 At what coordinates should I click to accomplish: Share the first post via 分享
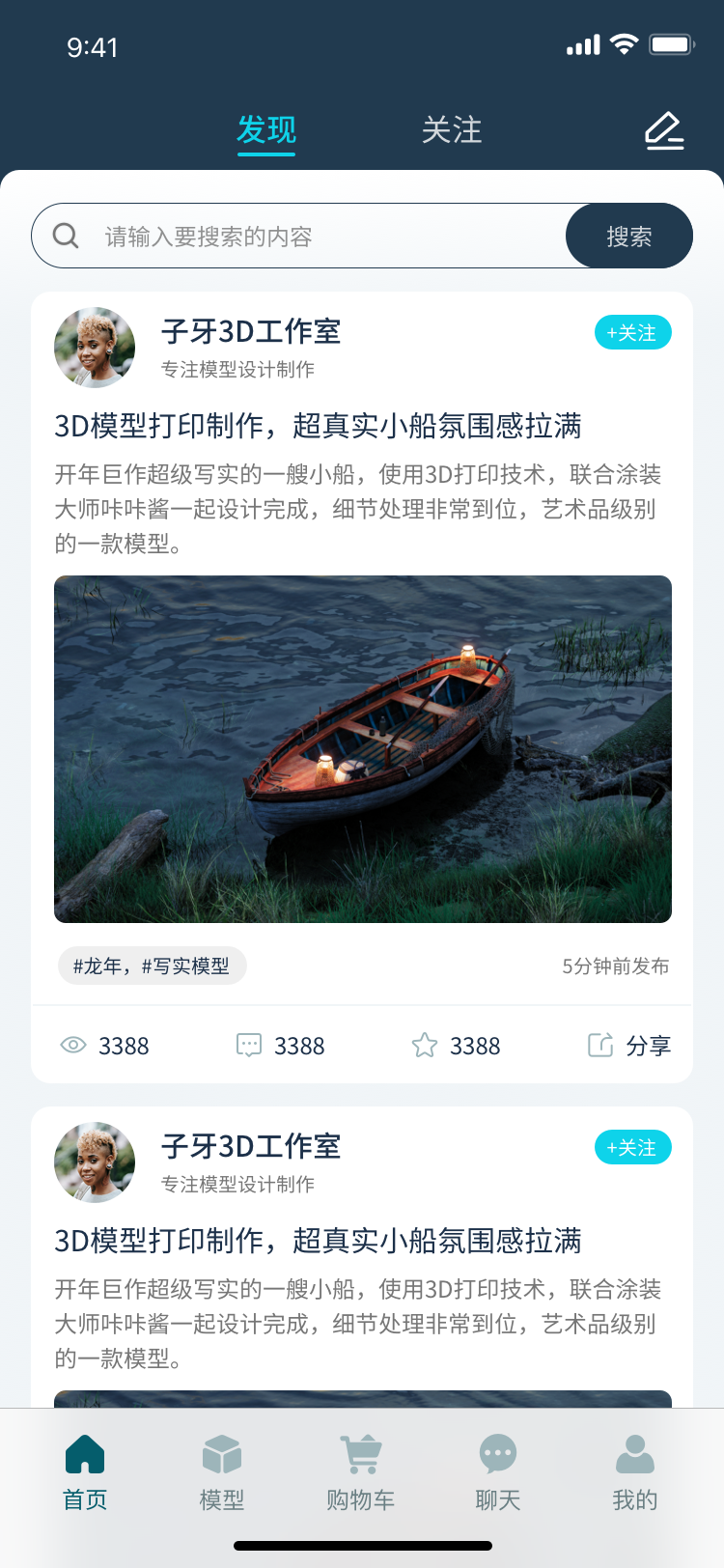tap(629, 1046)
